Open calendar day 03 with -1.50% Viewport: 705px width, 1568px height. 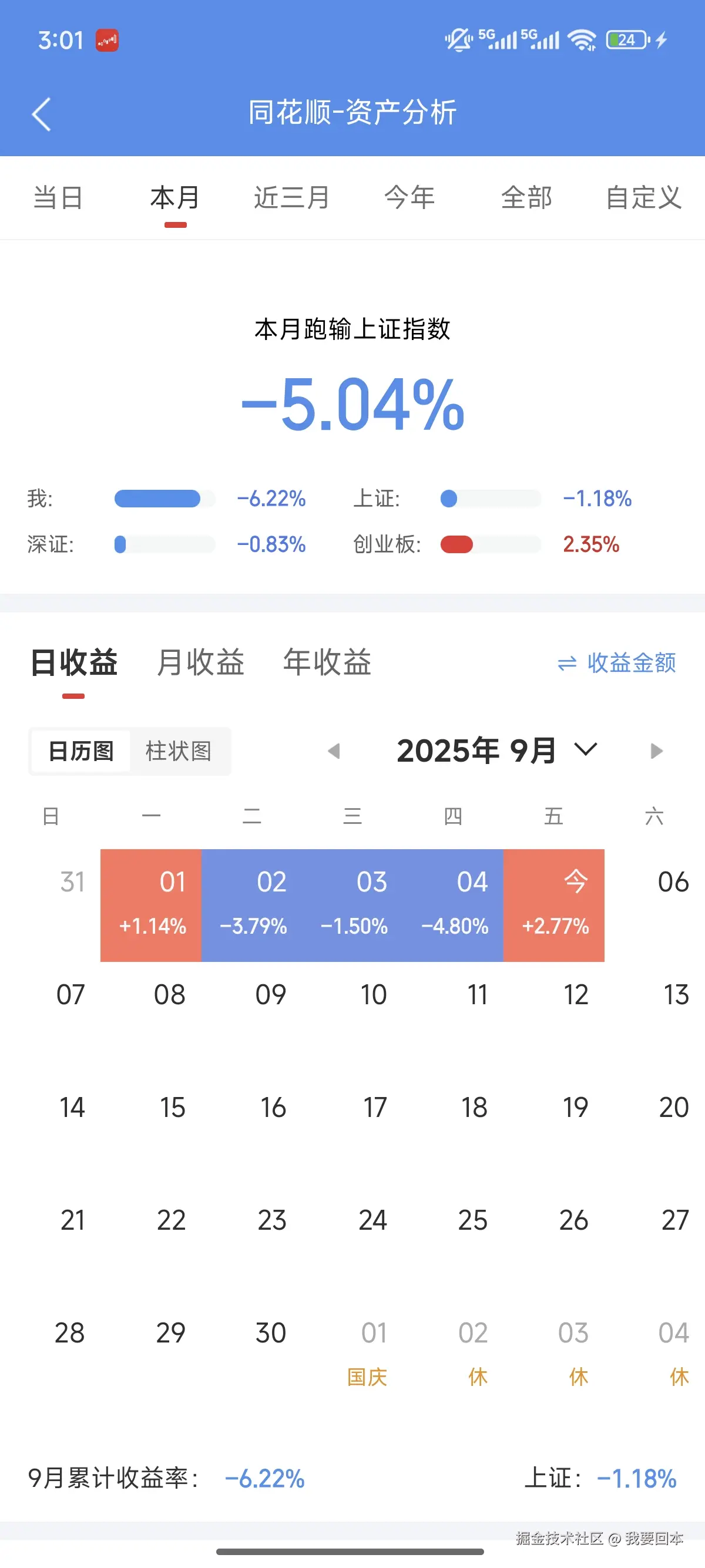353,905
